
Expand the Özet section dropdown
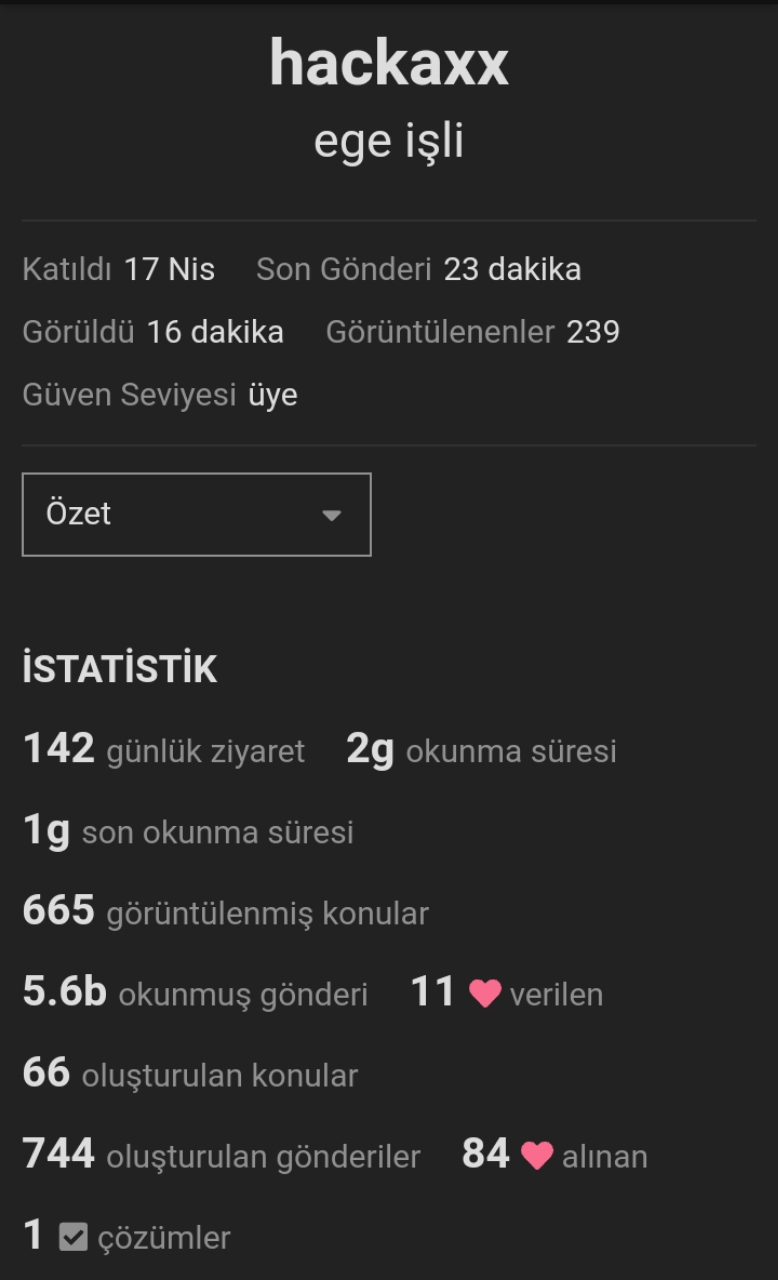pyautogui.click(x=196, y=514)
